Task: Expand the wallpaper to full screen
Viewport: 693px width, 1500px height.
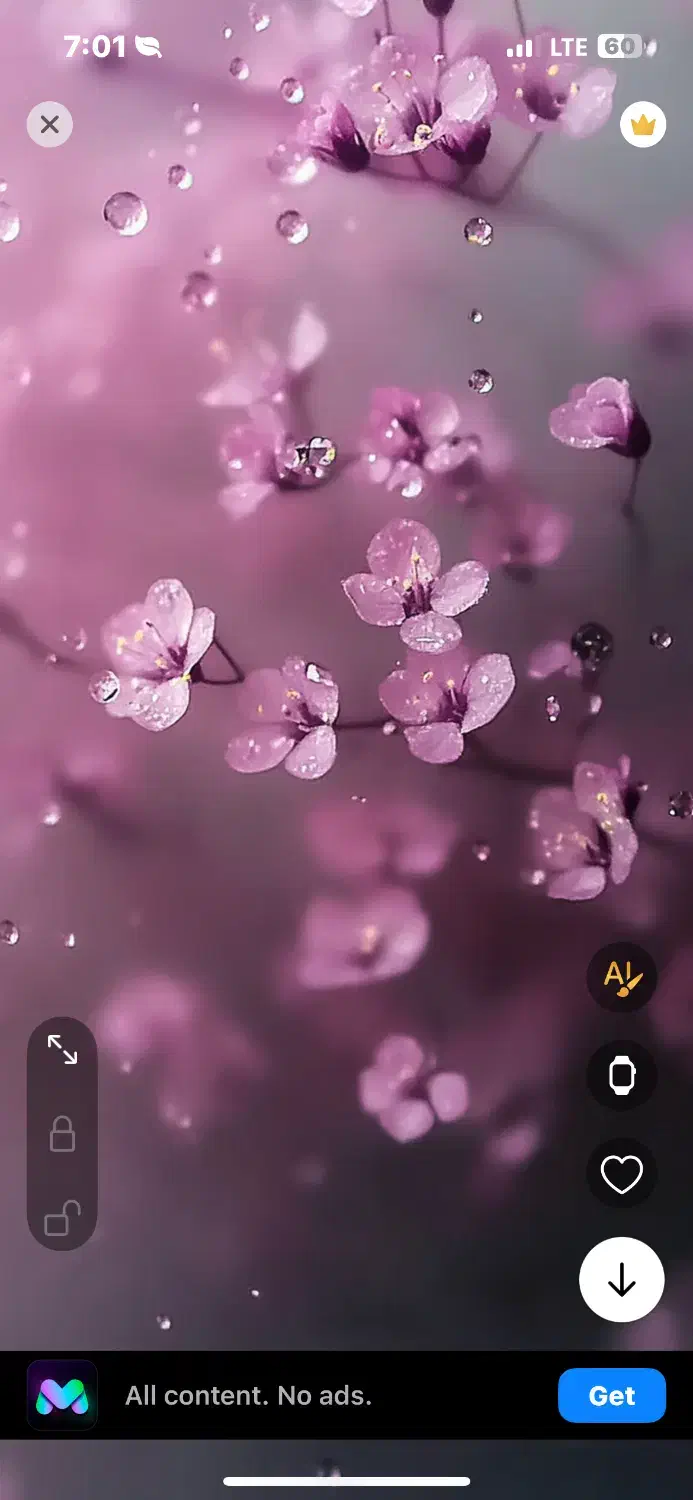Action: (62, 1049)
